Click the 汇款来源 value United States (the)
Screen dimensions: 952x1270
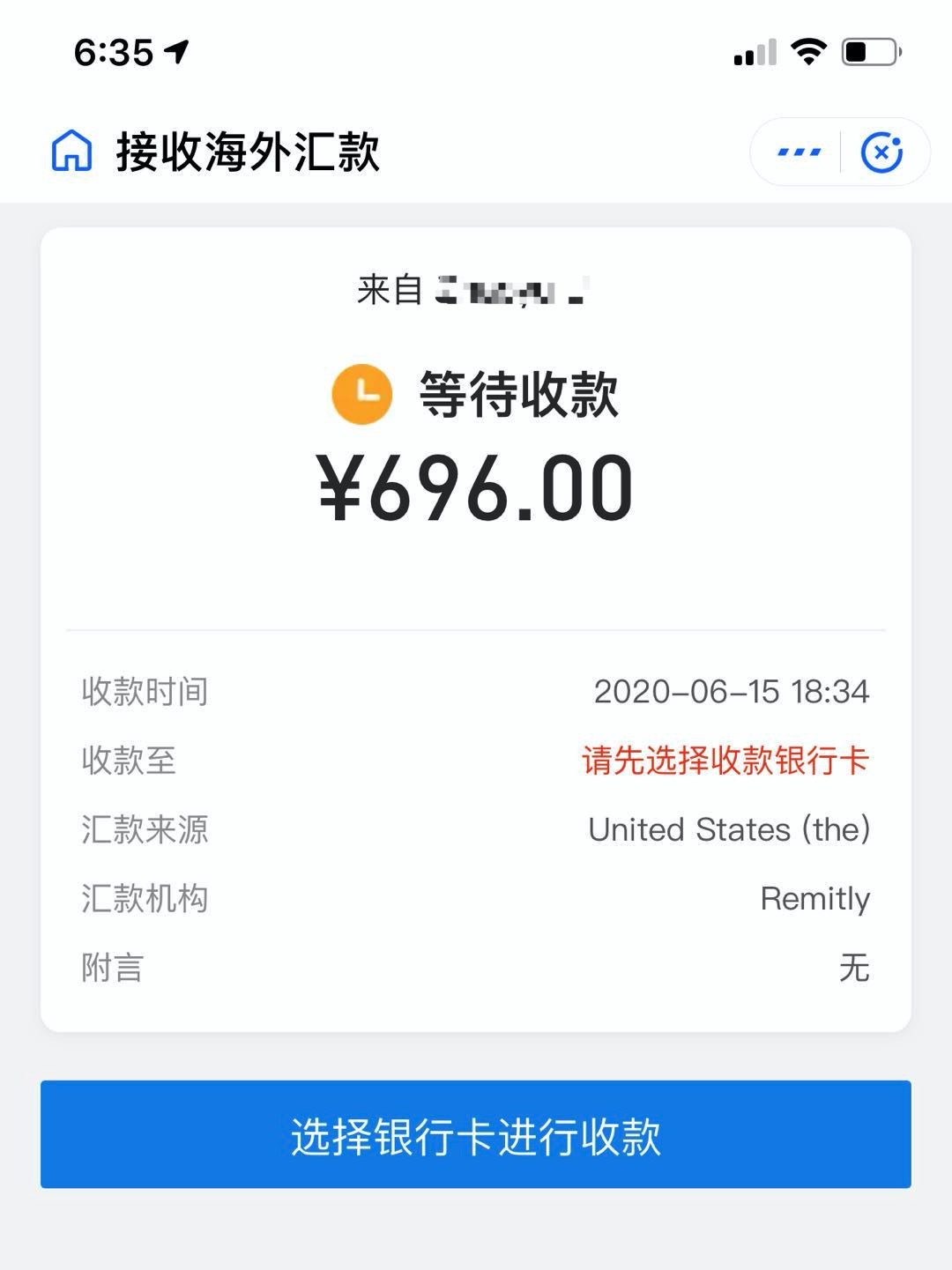[729, 829]
